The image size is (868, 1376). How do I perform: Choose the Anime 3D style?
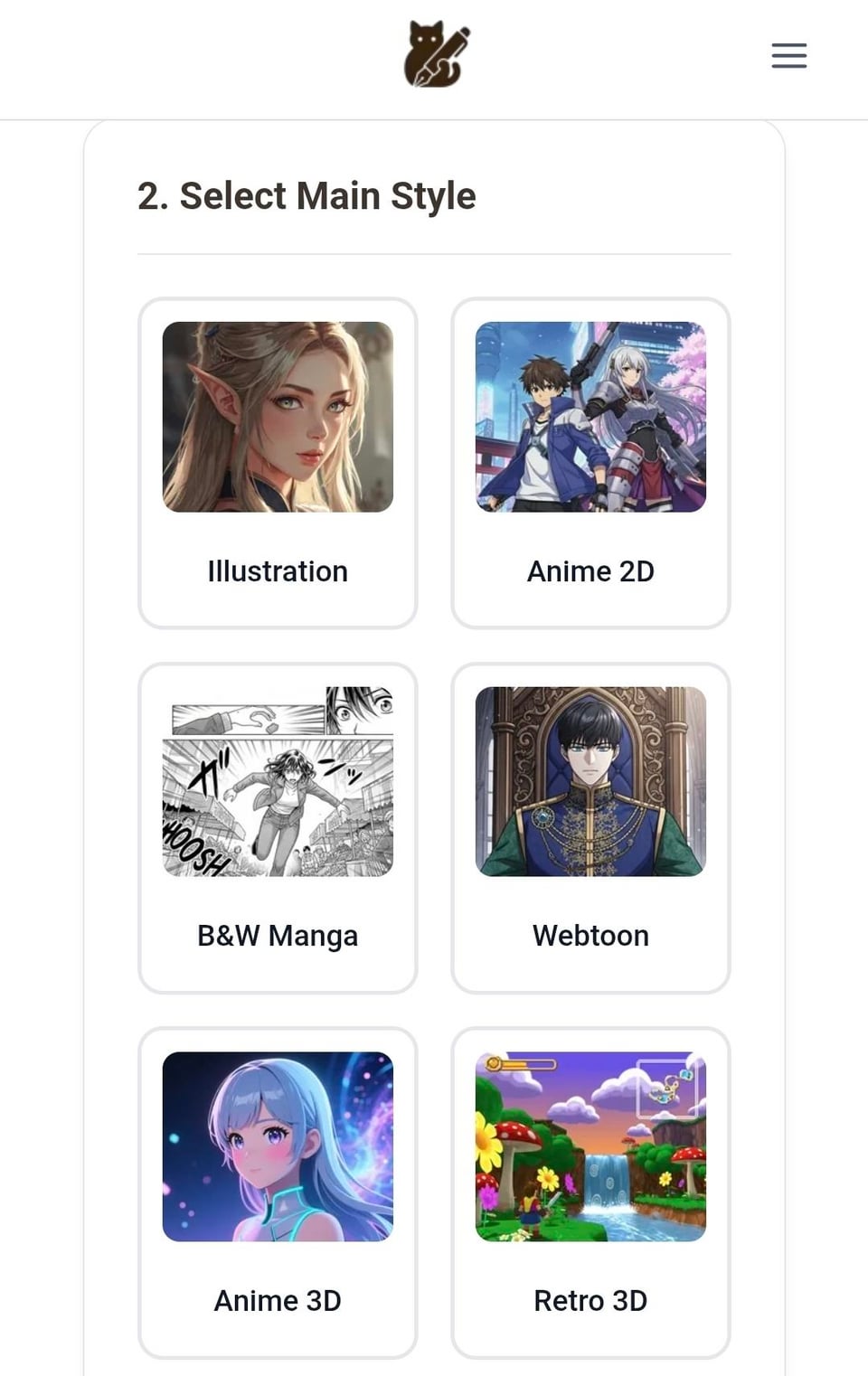coord(278,1192)
